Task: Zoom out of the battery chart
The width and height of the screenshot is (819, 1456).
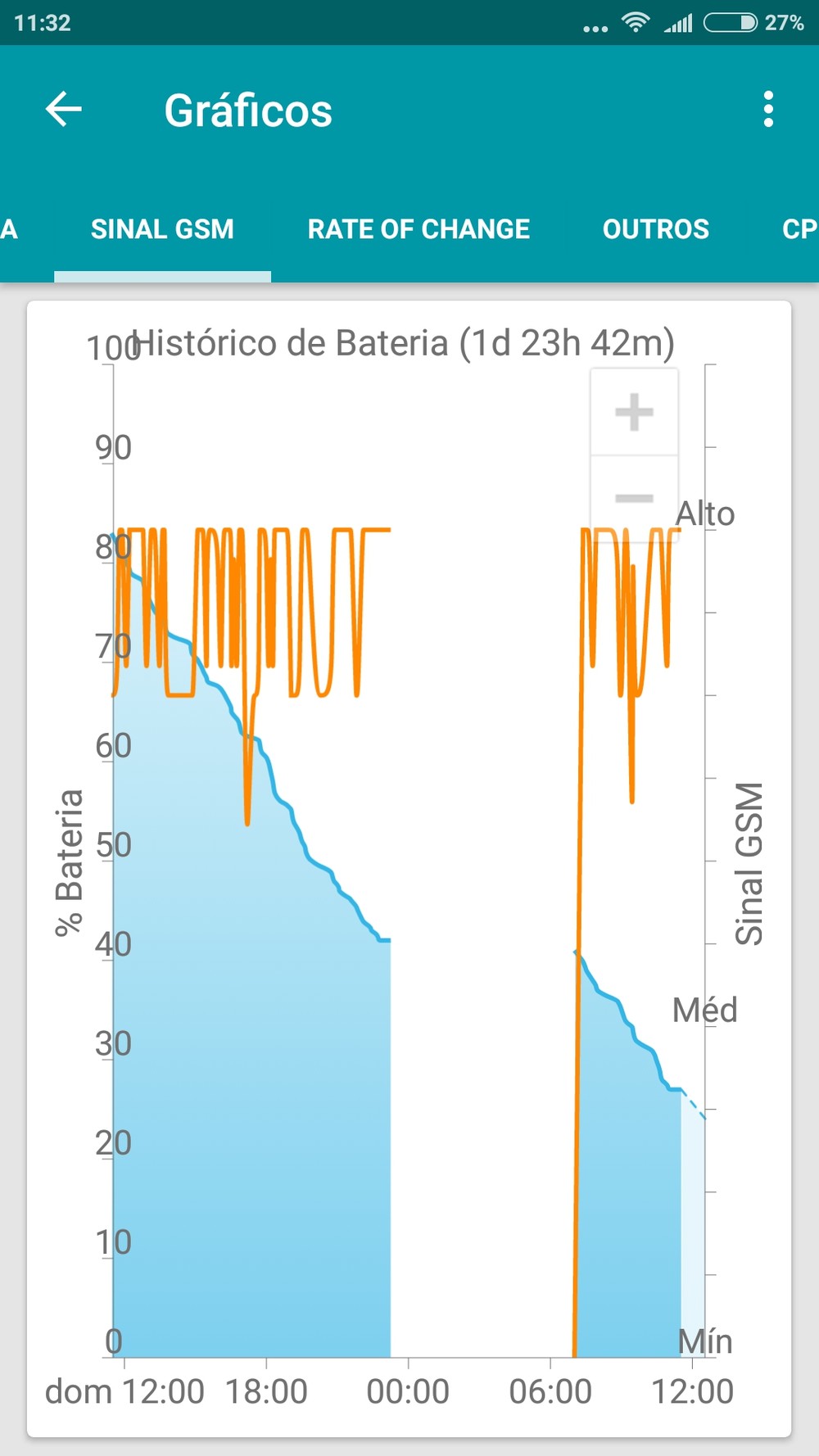Action: (x=634, y=496)
